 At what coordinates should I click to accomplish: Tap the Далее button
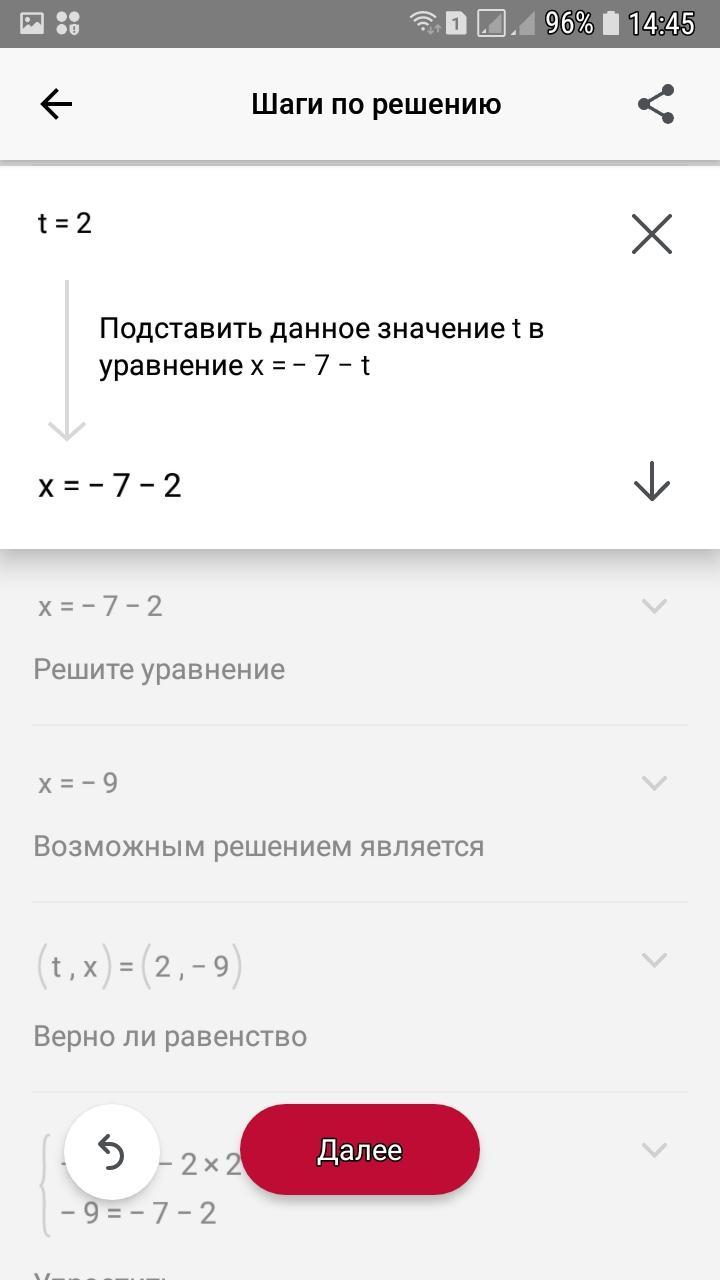(360, 1150)
